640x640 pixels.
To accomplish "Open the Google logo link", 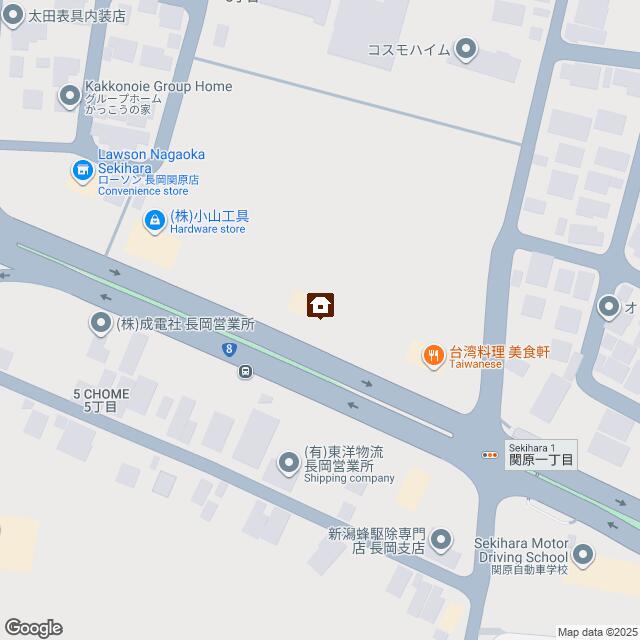I will point(32,627).
